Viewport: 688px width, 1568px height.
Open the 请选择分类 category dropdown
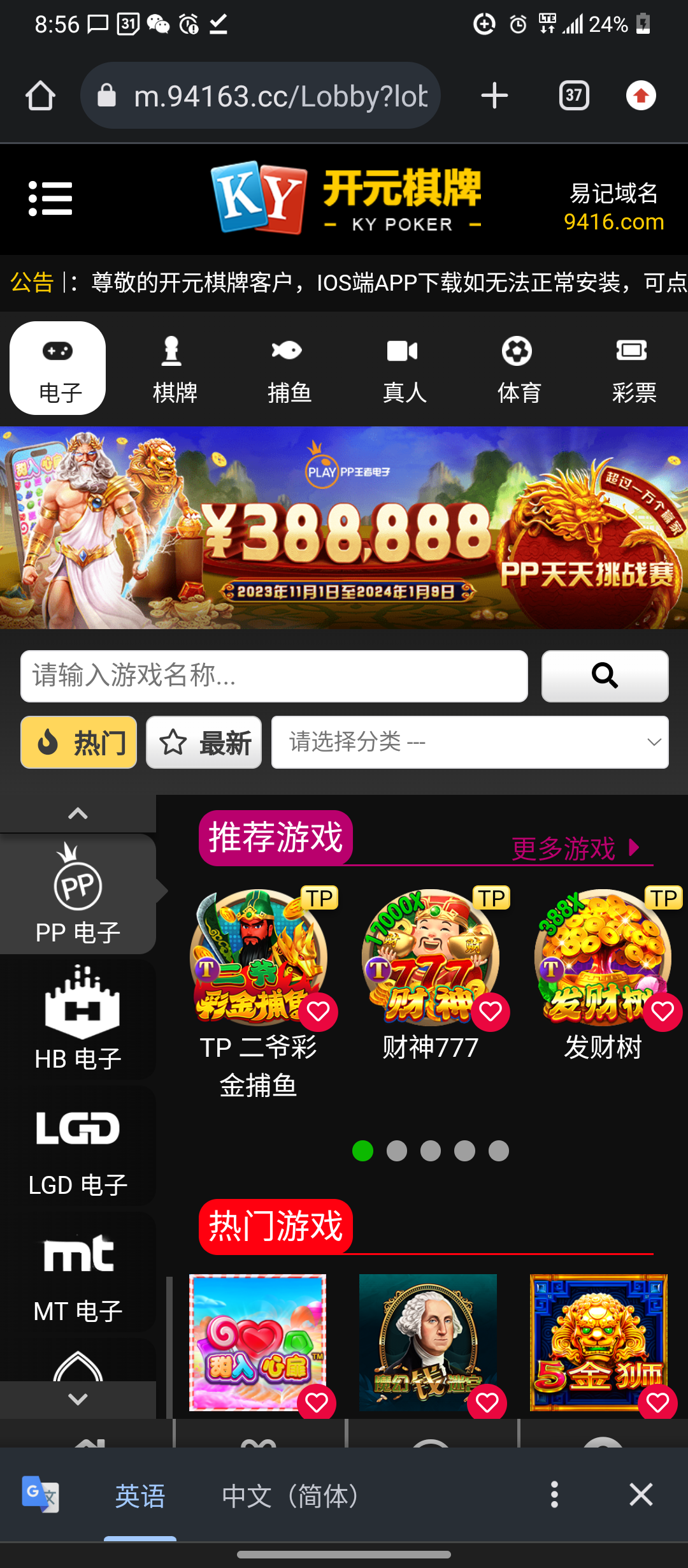(x=469, y=742)
